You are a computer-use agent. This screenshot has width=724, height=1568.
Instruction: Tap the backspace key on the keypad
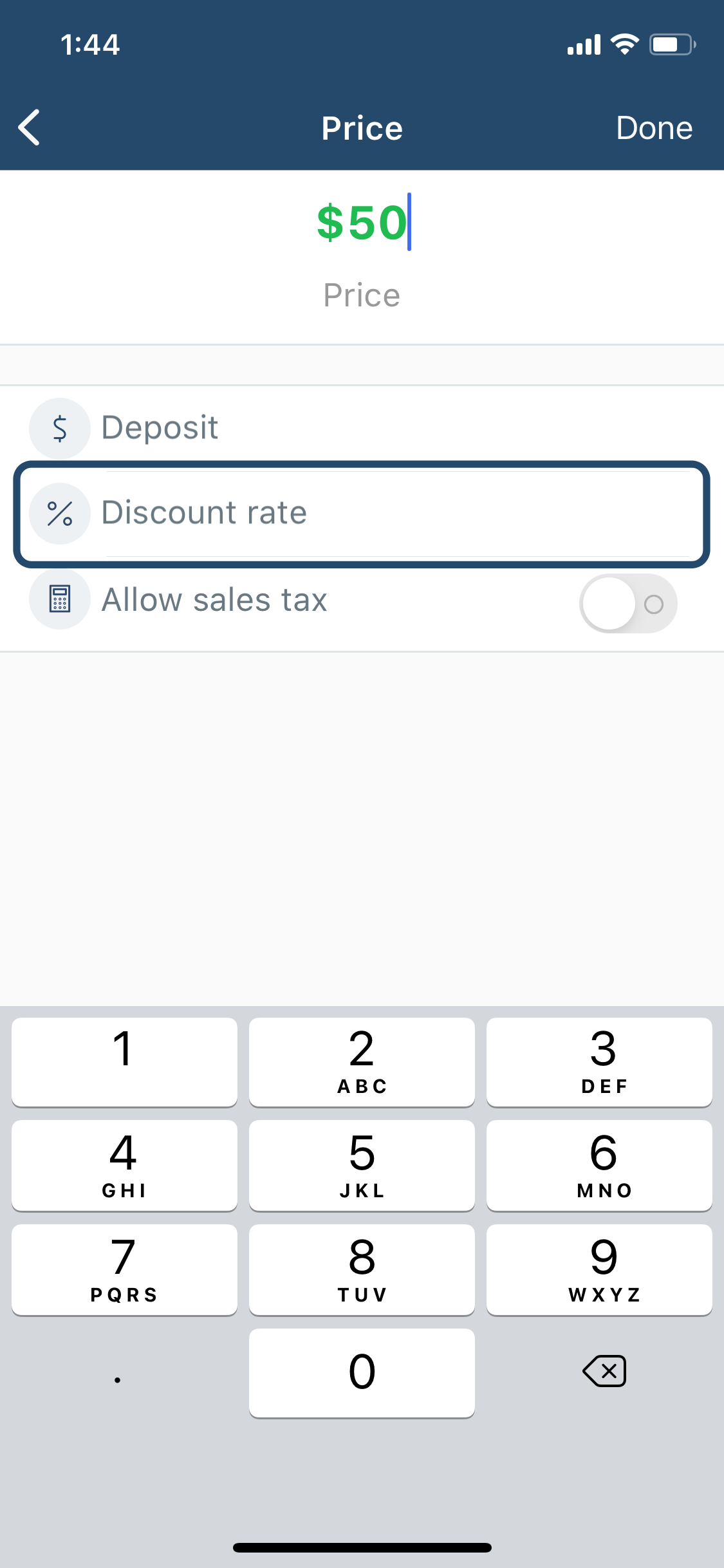pos(604,1370)
